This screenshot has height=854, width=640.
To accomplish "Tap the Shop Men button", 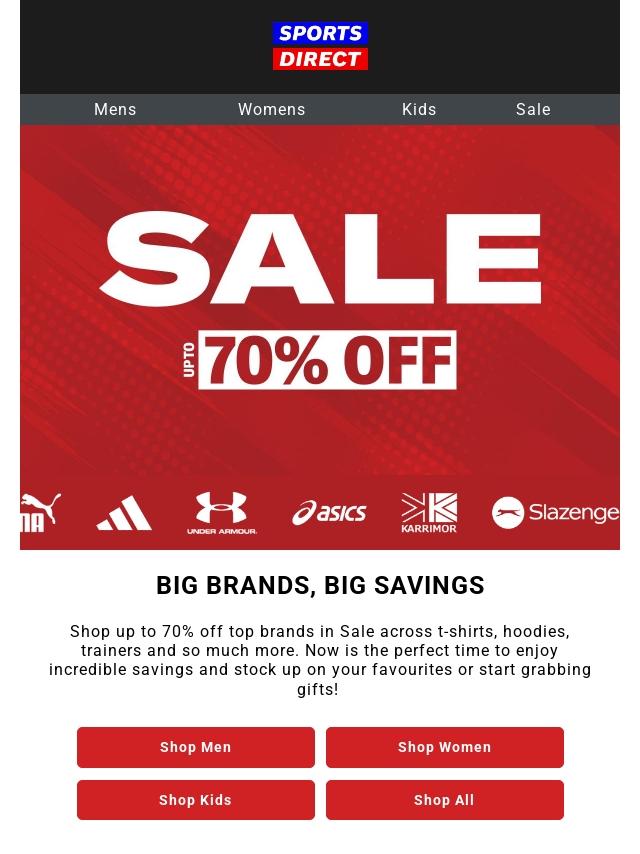I will pos(196,747).
